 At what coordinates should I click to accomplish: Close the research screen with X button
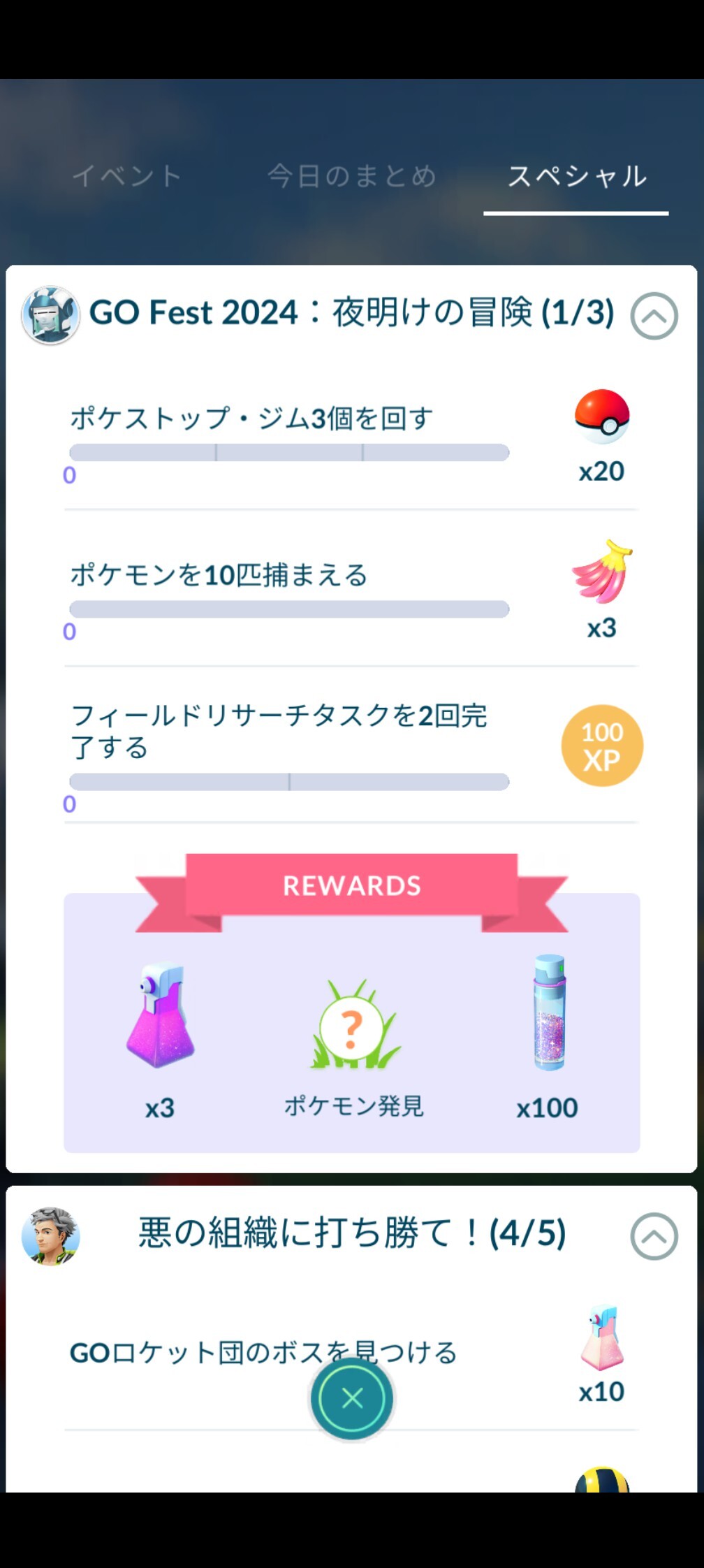click(x=352, y=1398)
